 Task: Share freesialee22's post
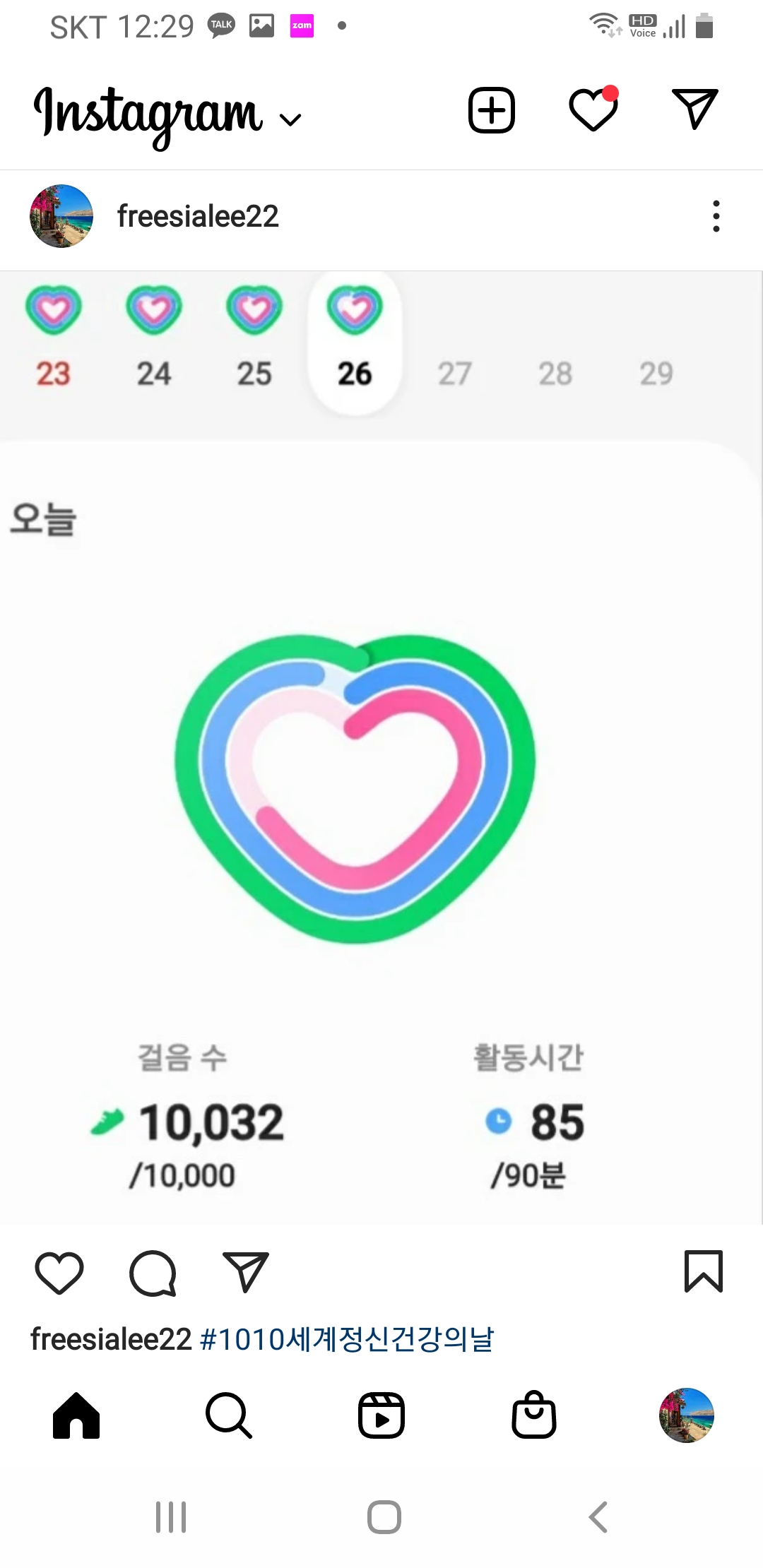246,1273
